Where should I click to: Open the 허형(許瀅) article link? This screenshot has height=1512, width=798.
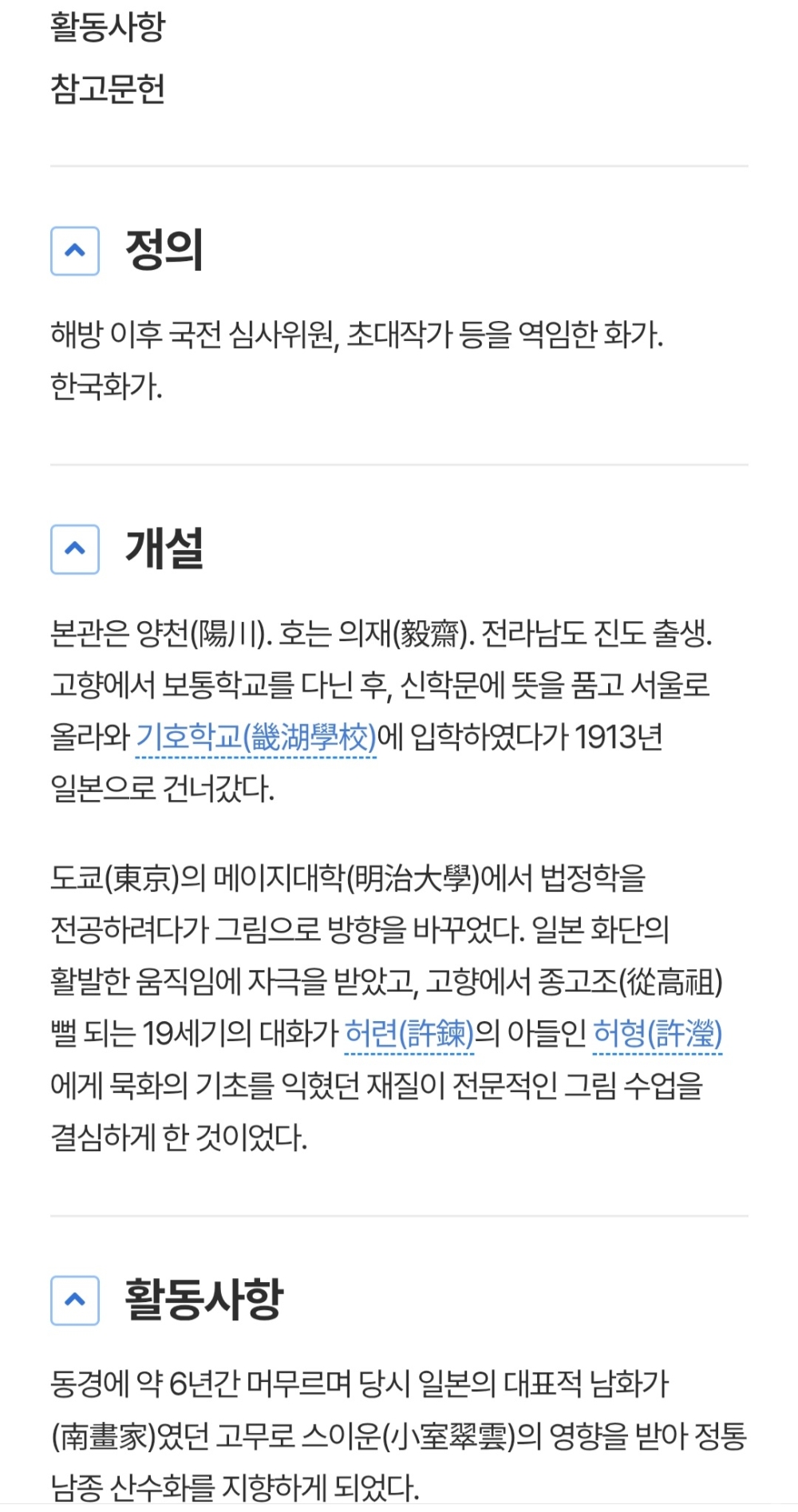[658, 1035]
